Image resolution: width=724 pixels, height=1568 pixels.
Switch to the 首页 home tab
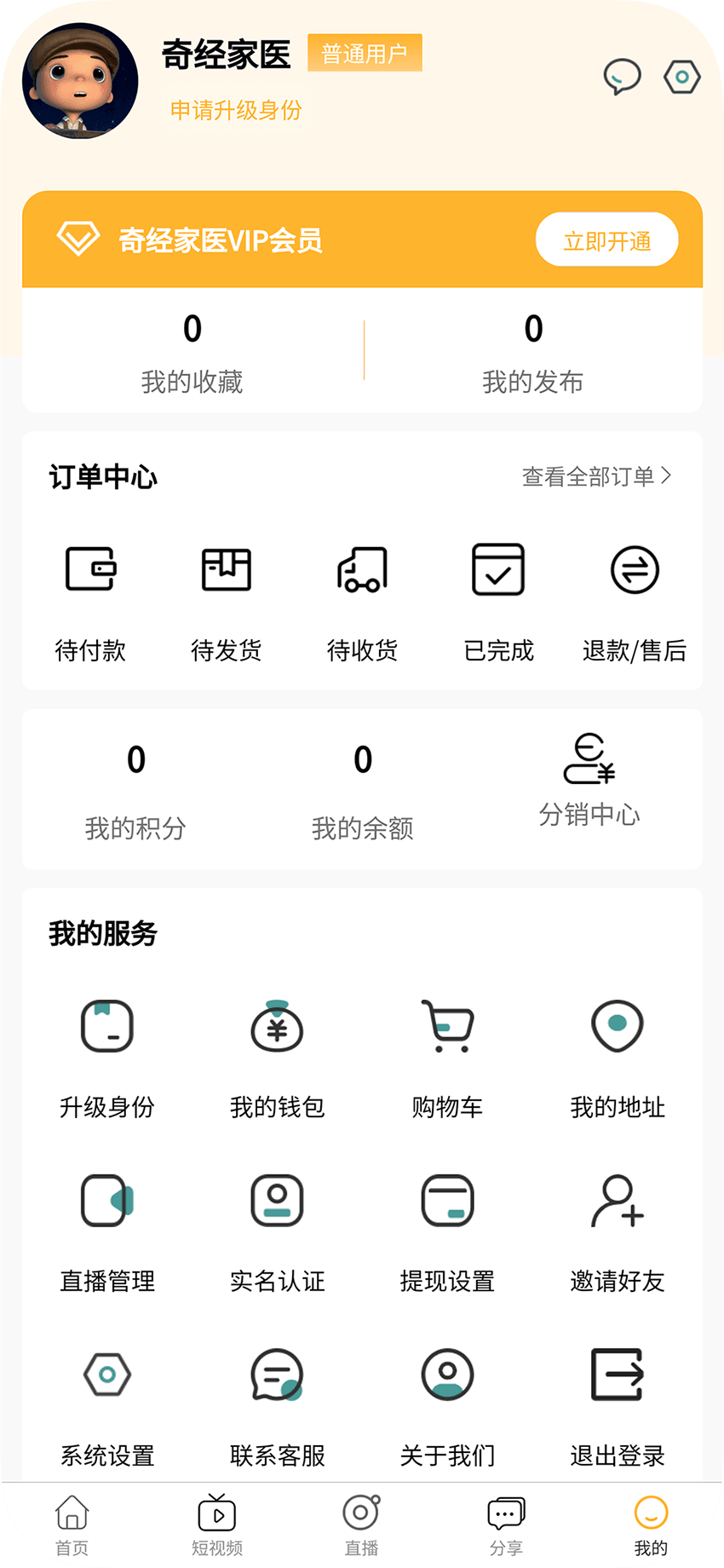click(72, 1525)
